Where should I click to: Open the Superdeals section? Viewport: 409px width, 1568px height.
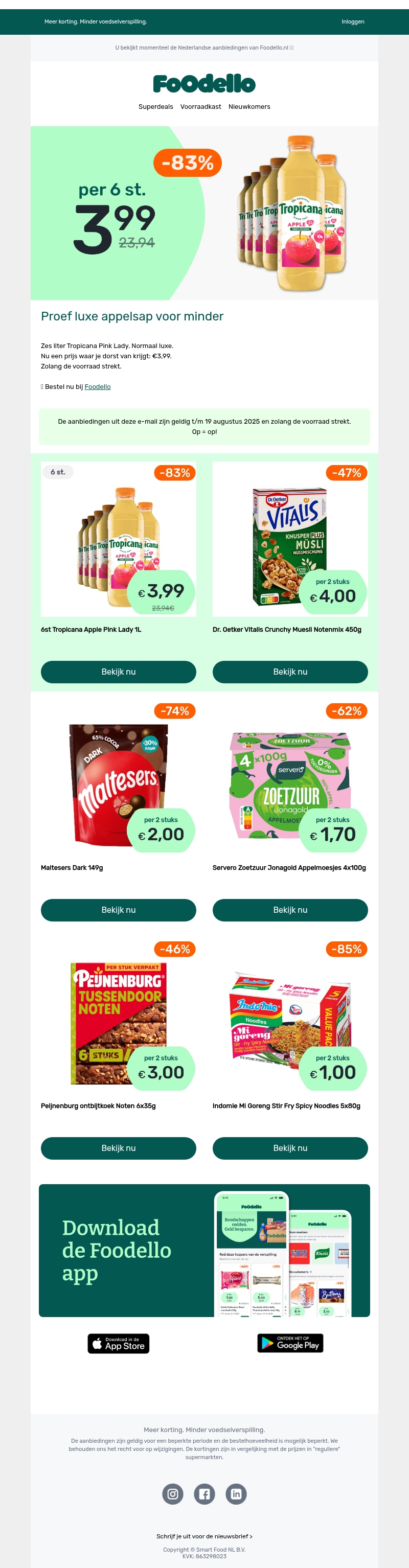156,106
